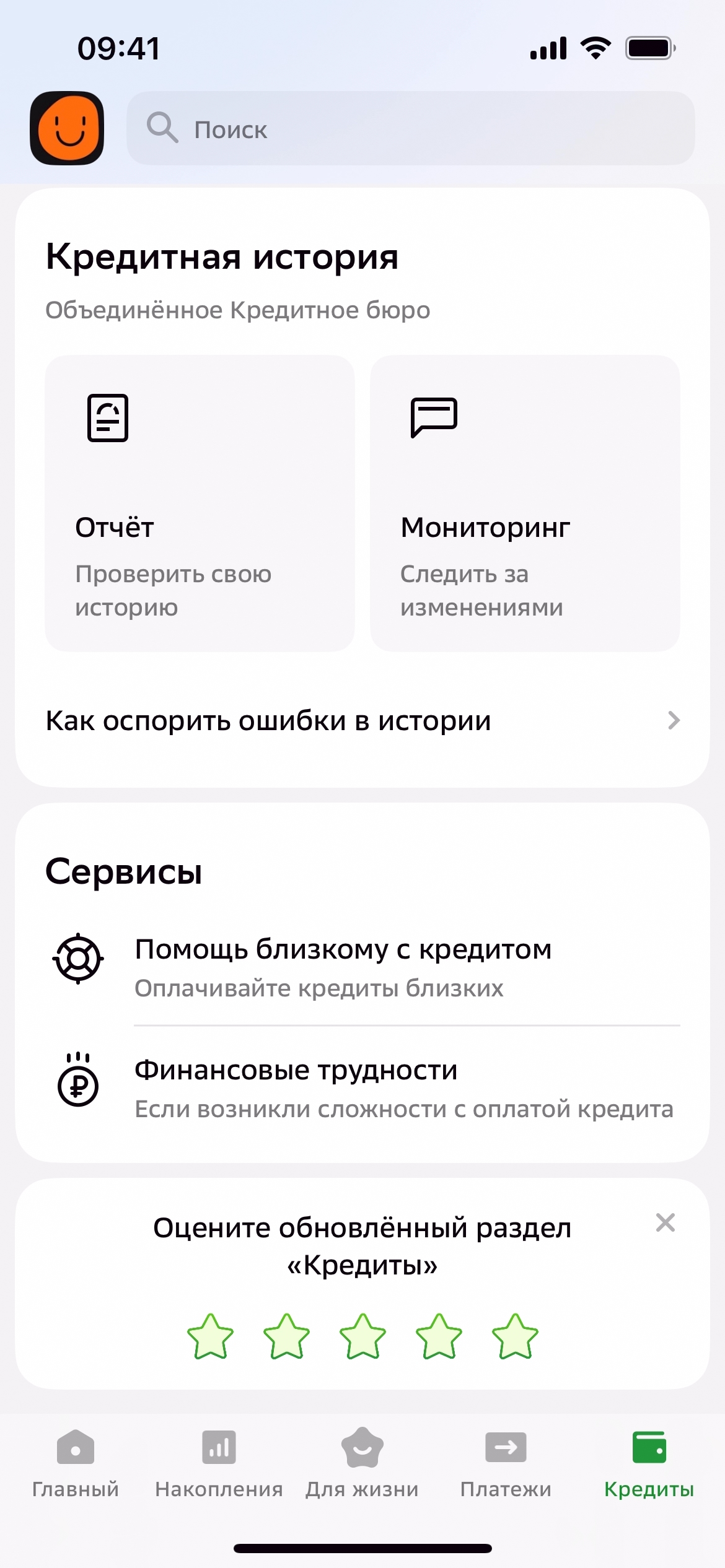Open the profile avatar icon
Viewport: 725px width, 1568px height.
pos(67,128)
